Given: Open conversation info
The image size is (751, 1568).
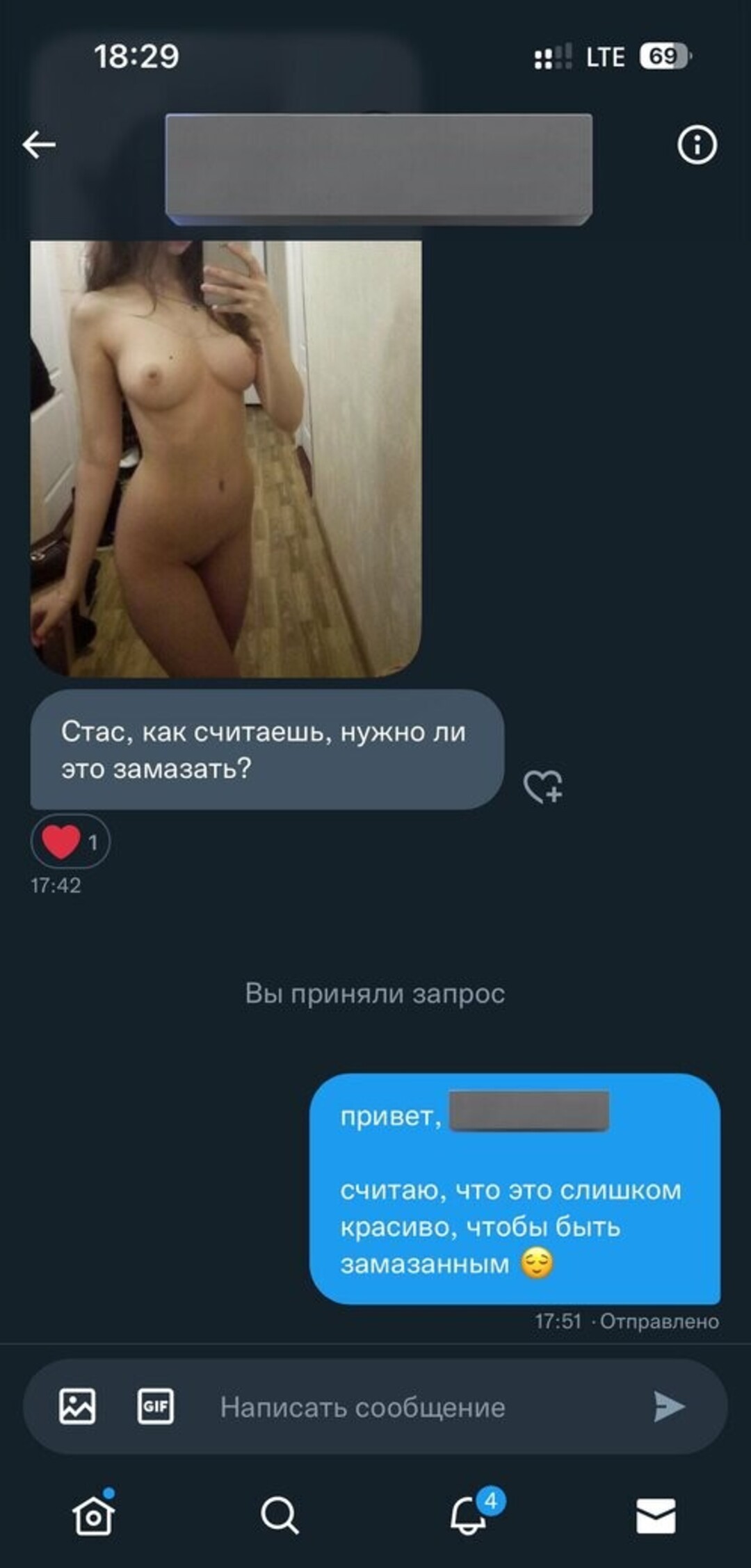Looking at the screenshot, I should (x=697, y=145).
